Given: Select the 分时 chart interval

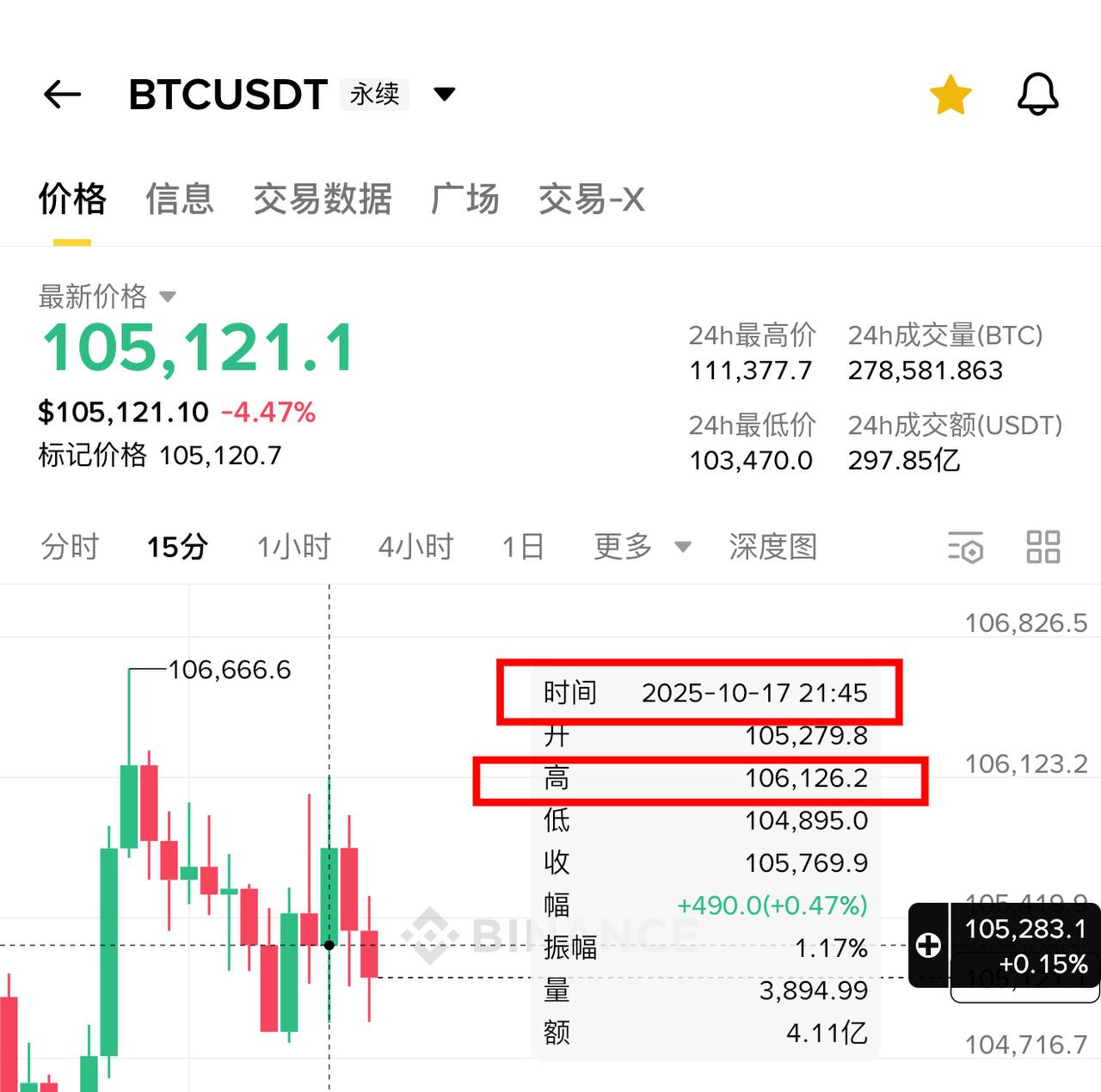Looking at the screenshot, I should pos(71,547).
